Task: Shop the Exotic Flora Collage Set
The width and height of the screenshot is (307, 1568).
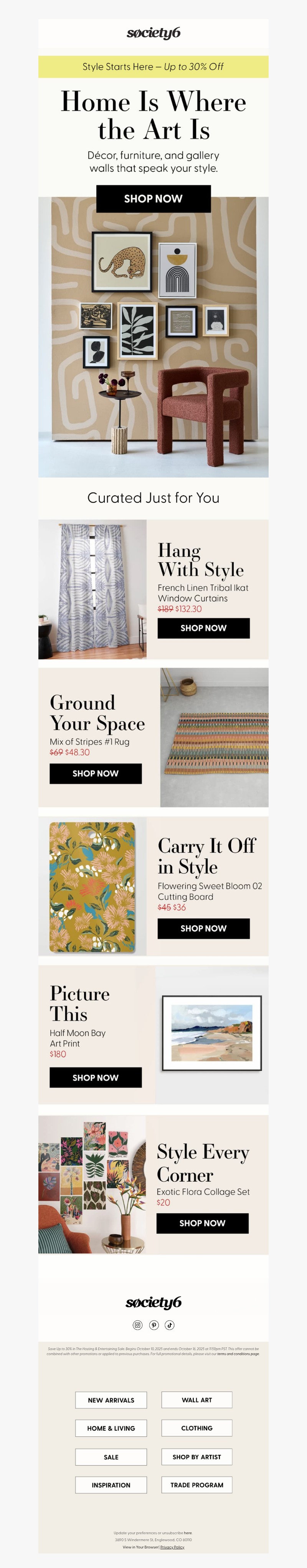Action: [202, 1223]
